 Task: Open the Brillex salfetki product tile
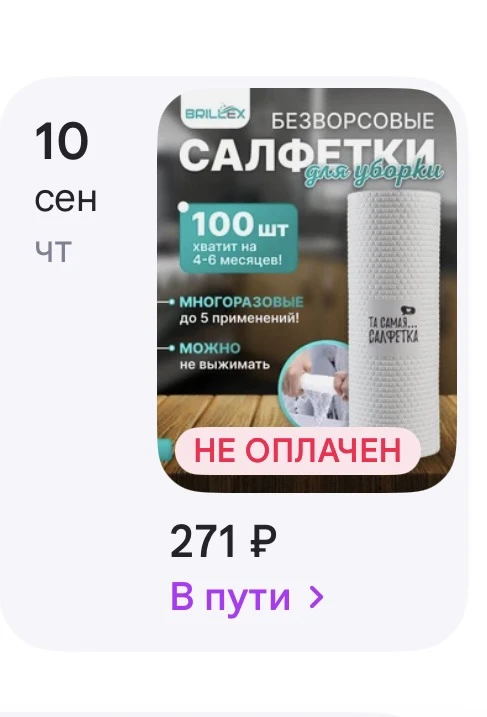tap(307, 290)
